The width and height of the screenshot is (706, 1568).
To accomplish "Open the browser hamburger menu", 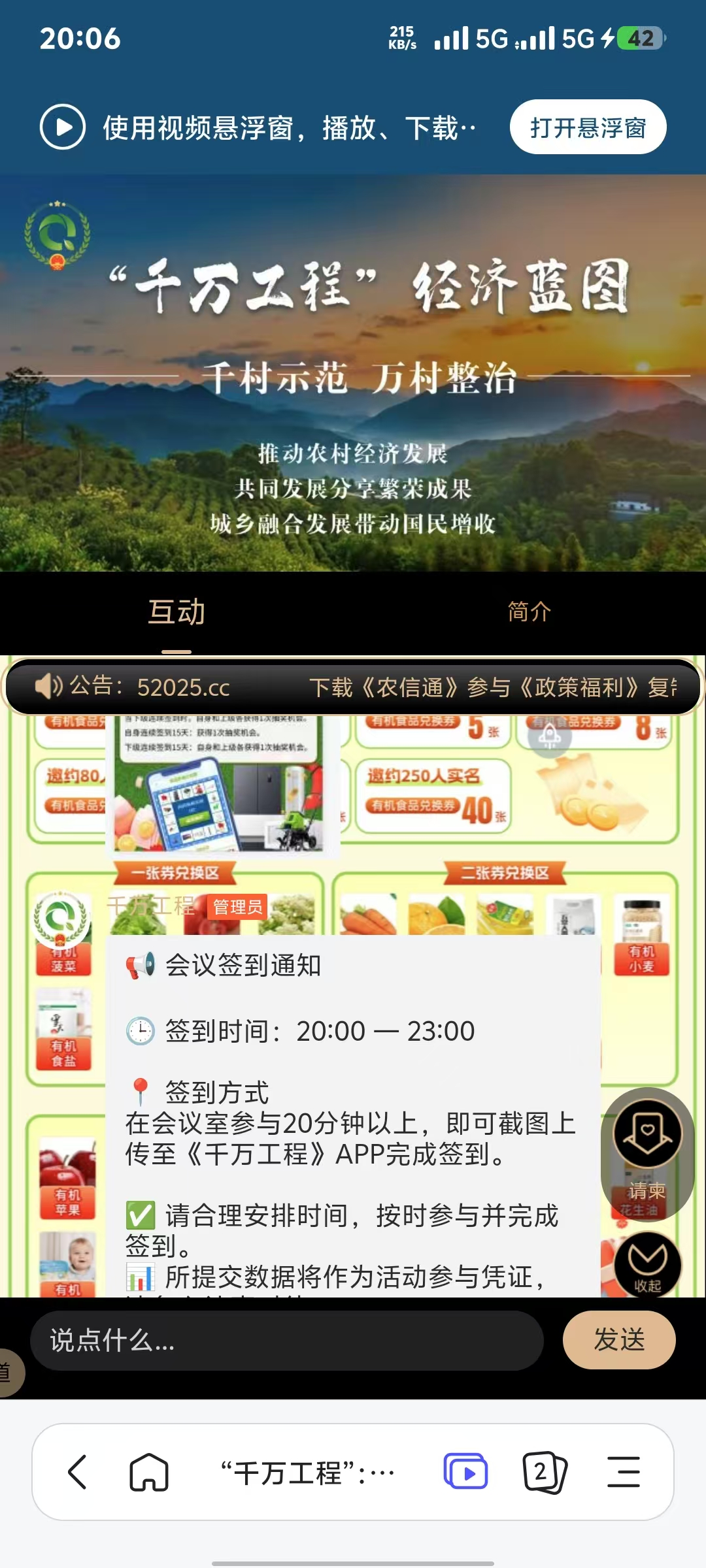I will tap(623, 1473).
